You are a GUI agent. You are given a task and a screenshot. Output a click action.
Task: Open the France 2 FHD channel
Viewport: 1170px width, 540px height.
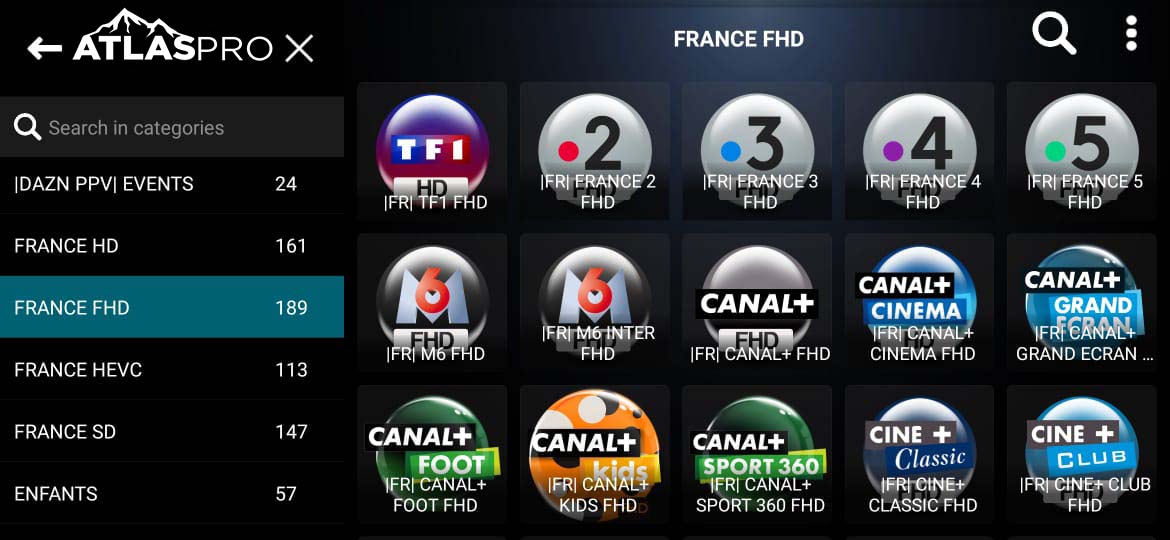pos(596,152)
